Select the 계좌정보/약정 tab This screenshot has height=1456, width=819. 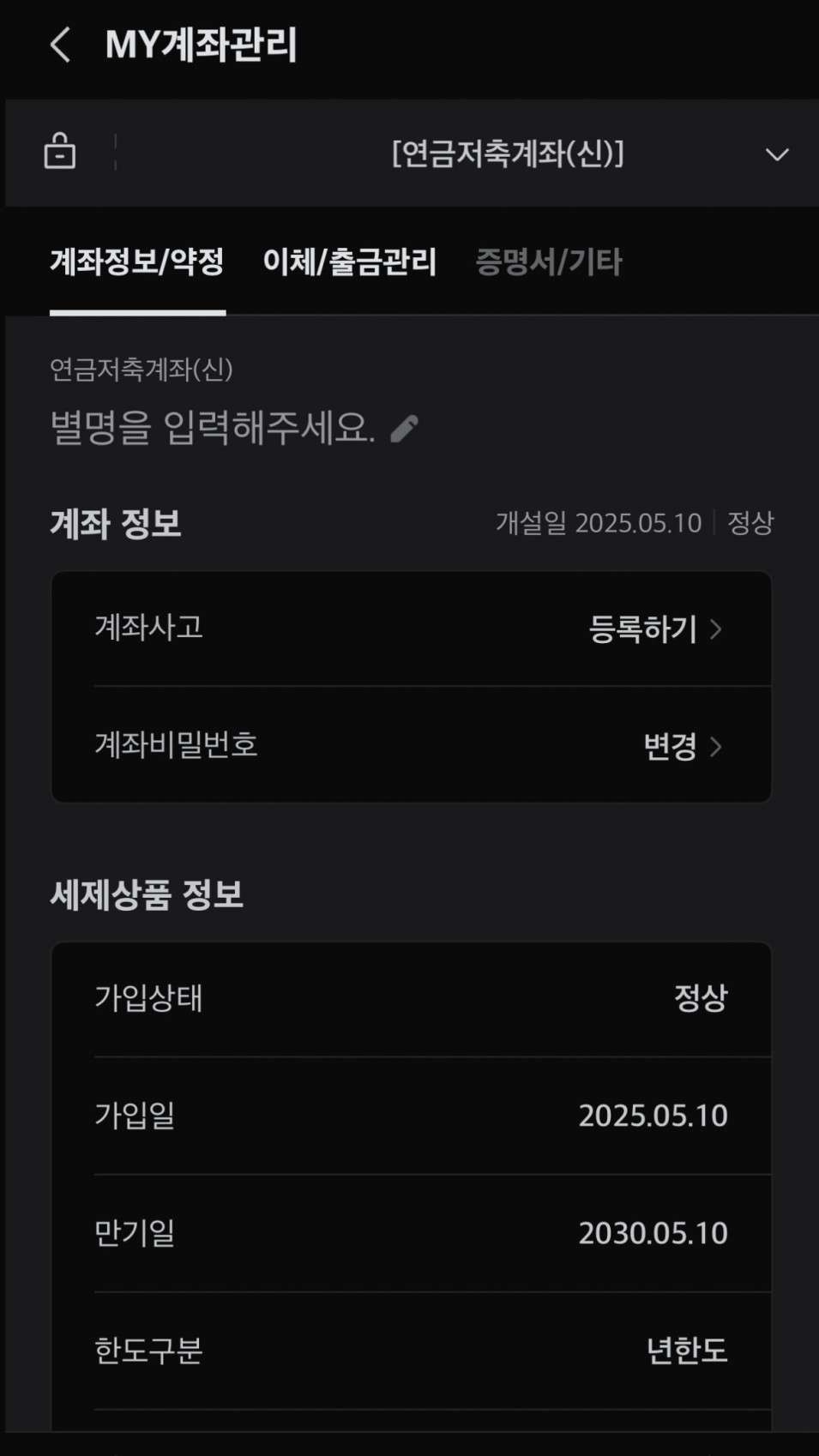[137, 262]
